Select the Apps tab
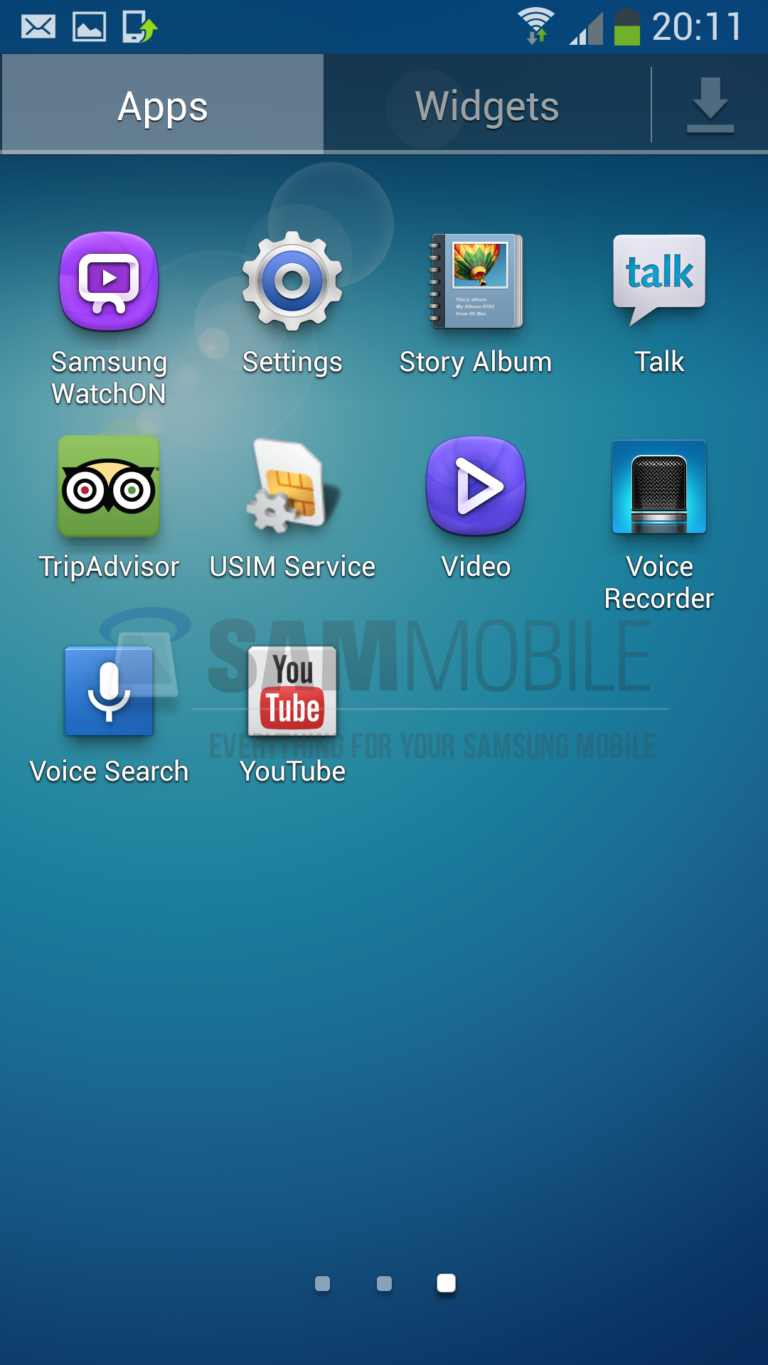 (161, 104)
